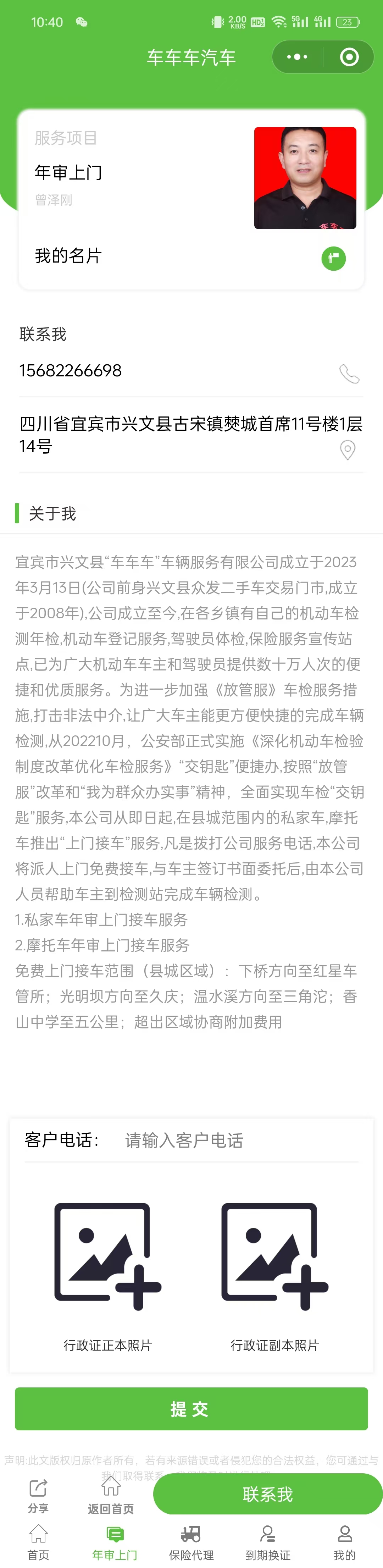This screenshot has width=383, height=1568.
Task: Tap the green business card icon
Action: click(x=333, y=258)
